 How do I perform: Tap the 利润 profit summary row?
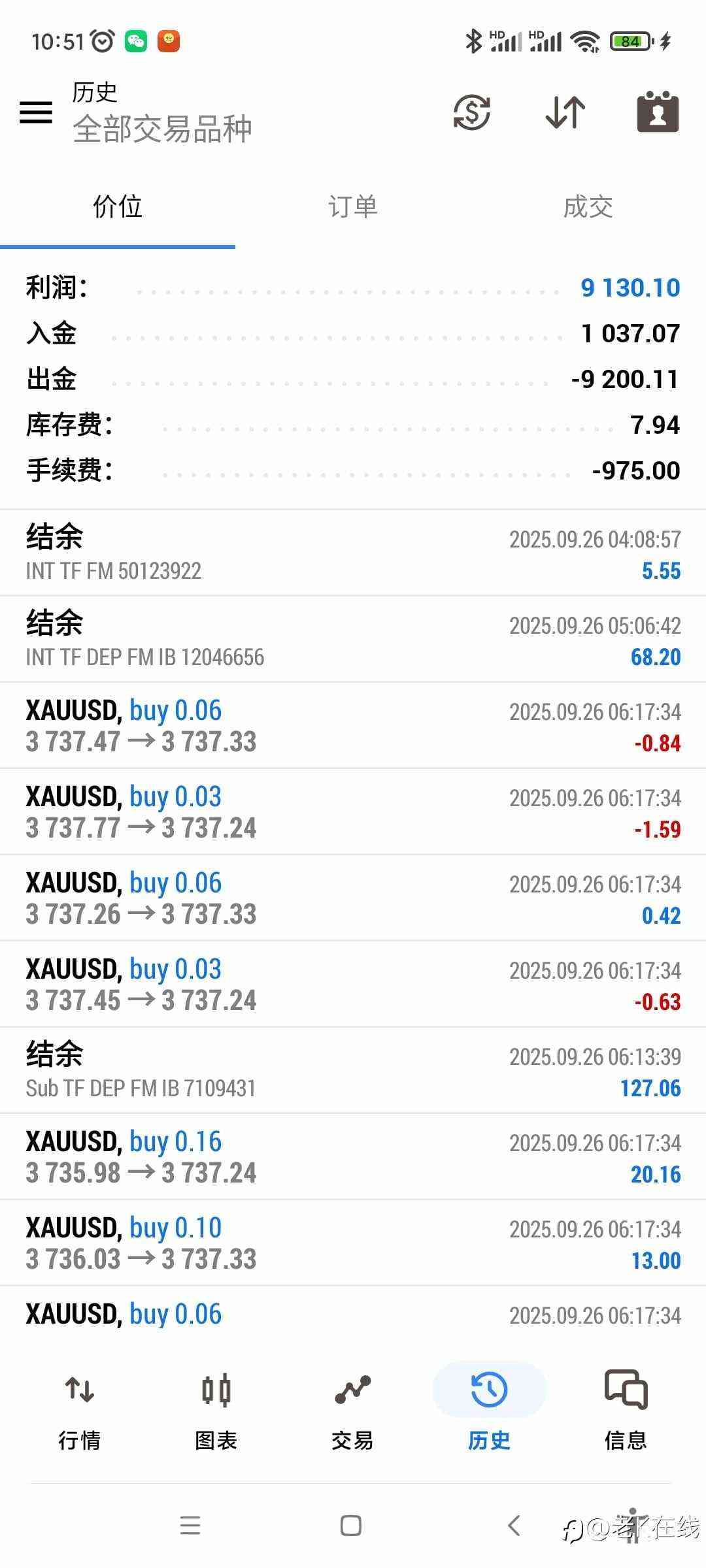353,287
